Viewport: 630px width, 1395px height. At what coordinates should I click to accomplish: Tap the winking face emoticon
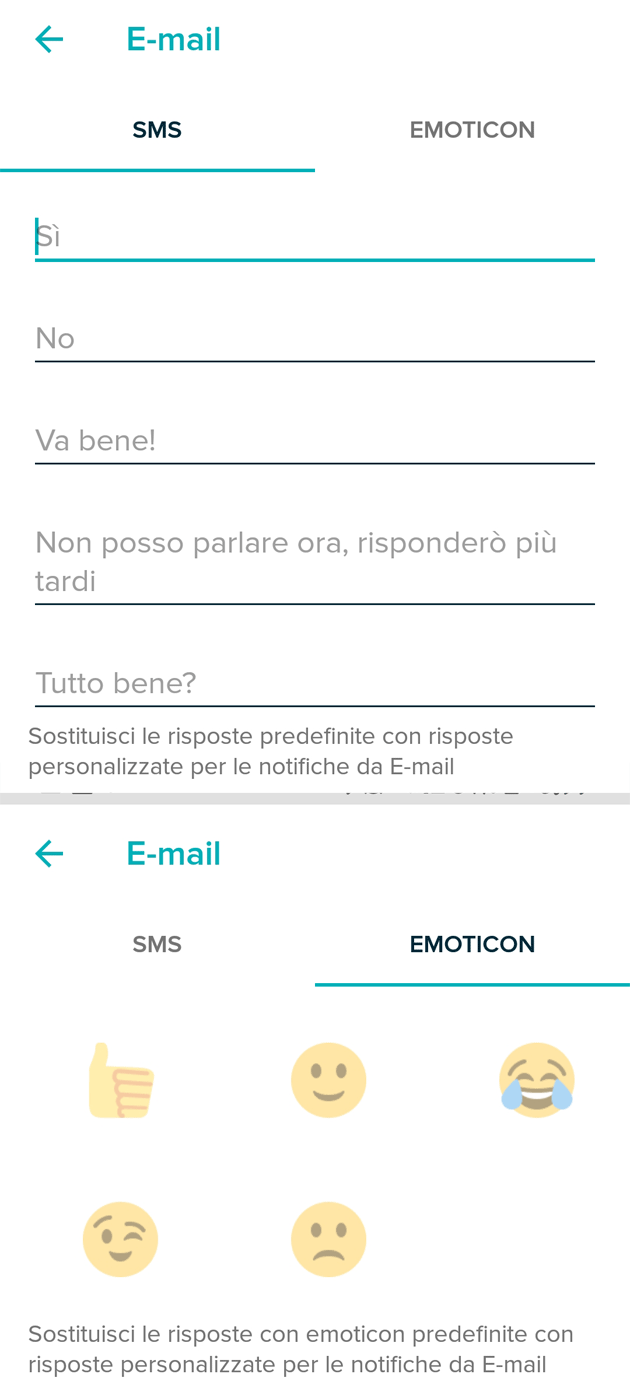(x=120, y=1239)
